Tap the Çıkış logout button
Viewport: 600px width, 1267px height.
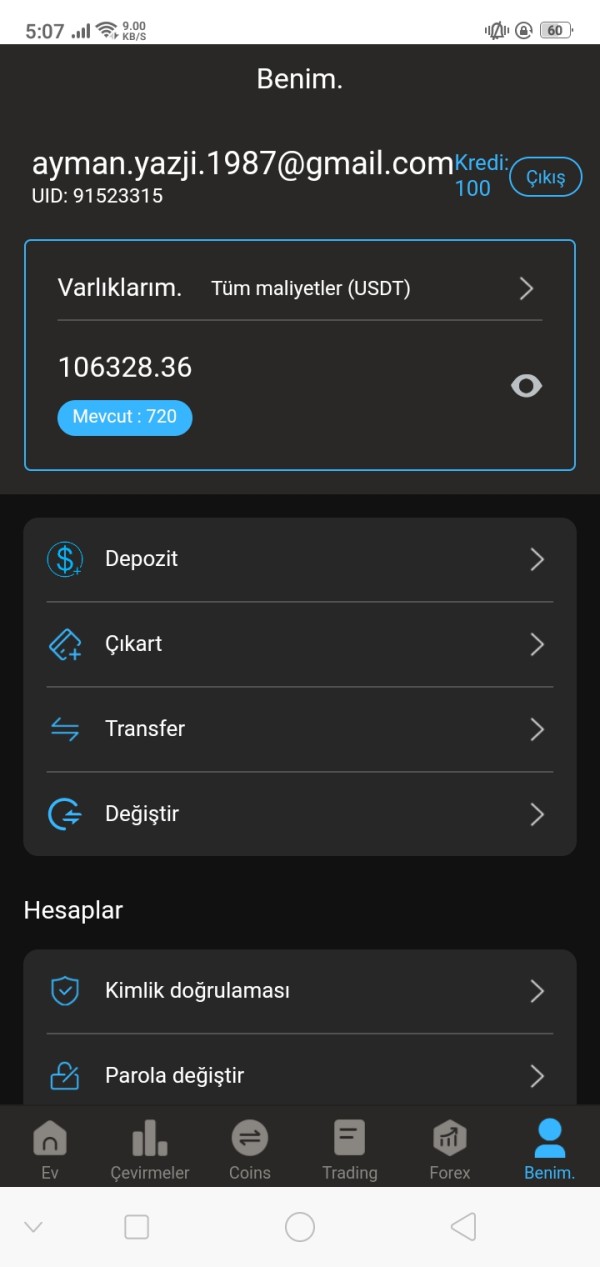pyautogui.click(x=545, y=177)
